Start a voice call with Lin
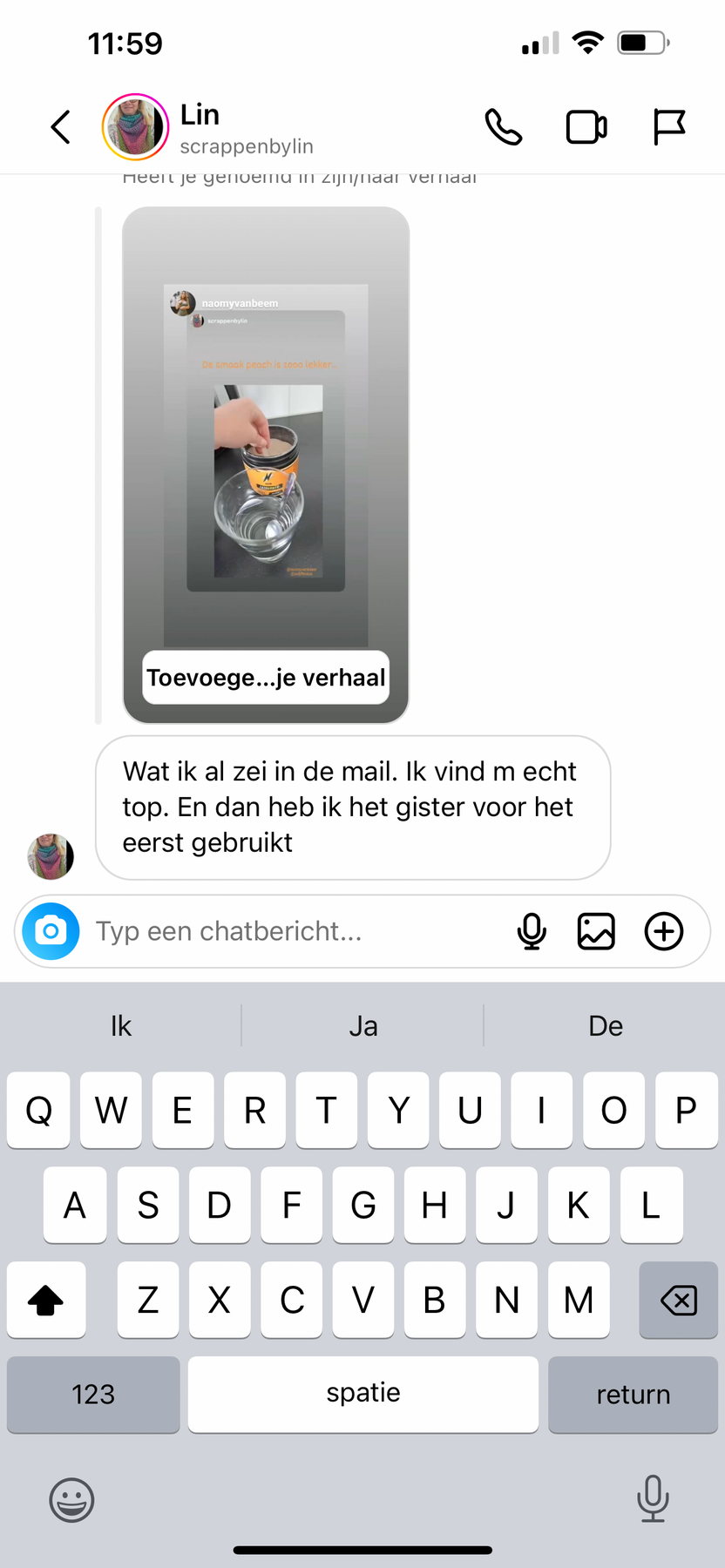Viewport: 725px width, 1568px height. (x=504, y=127)
